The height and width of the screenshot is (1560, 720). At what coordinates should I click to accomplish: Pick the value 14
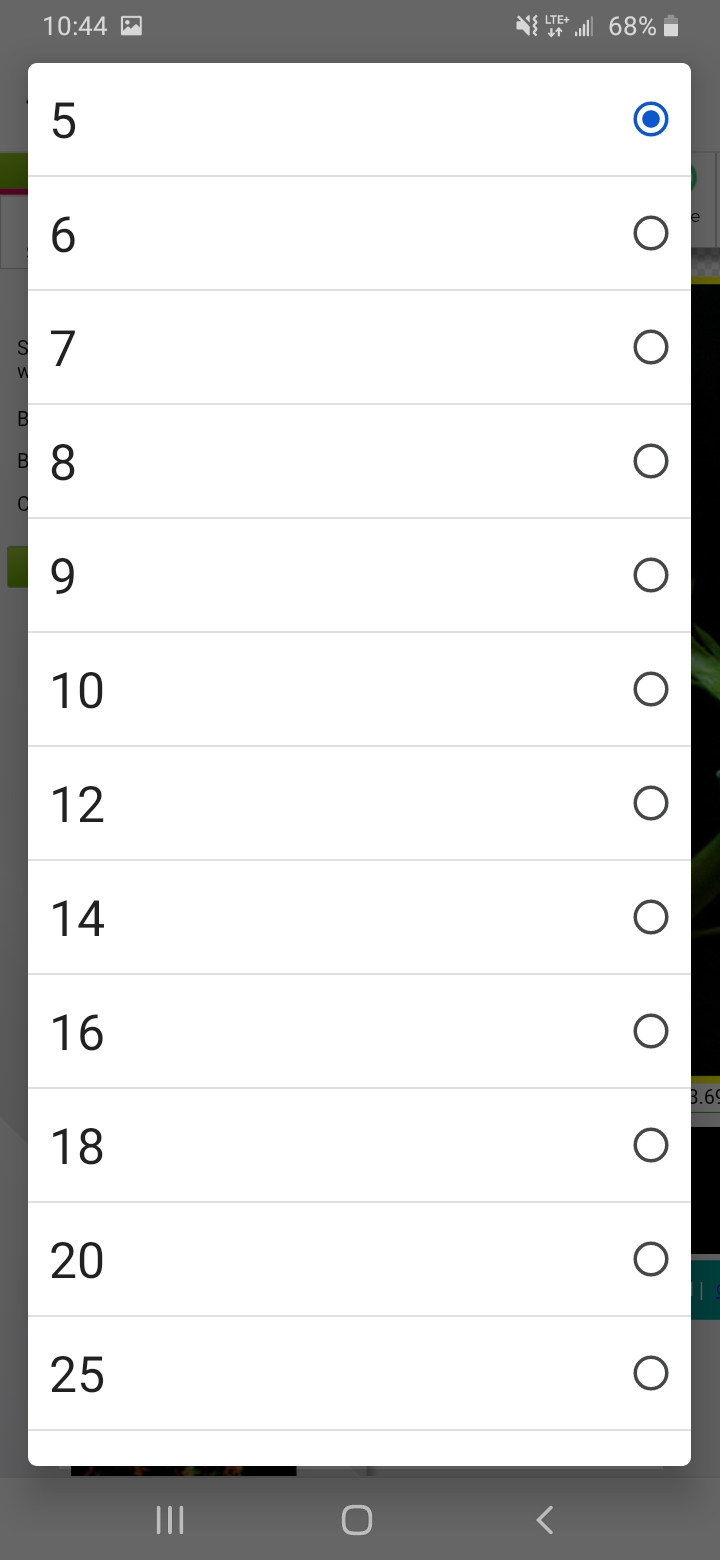click(359, 918)
